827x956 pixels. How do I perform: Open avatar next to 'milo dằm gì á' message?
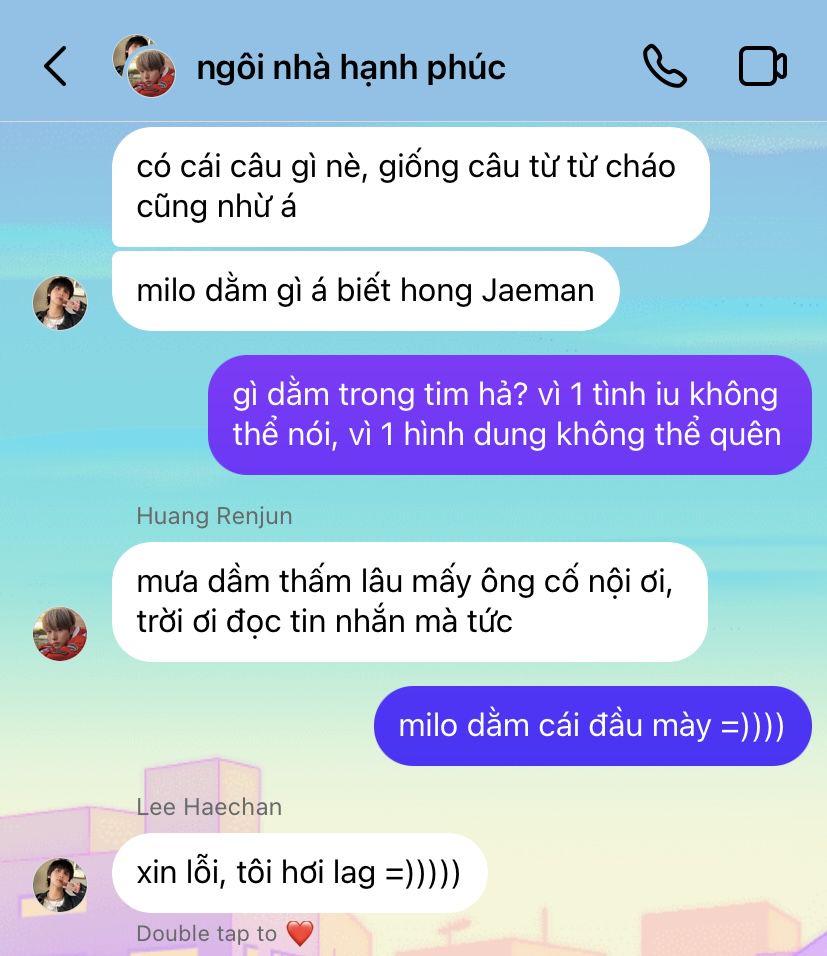(x=60, y=303)
